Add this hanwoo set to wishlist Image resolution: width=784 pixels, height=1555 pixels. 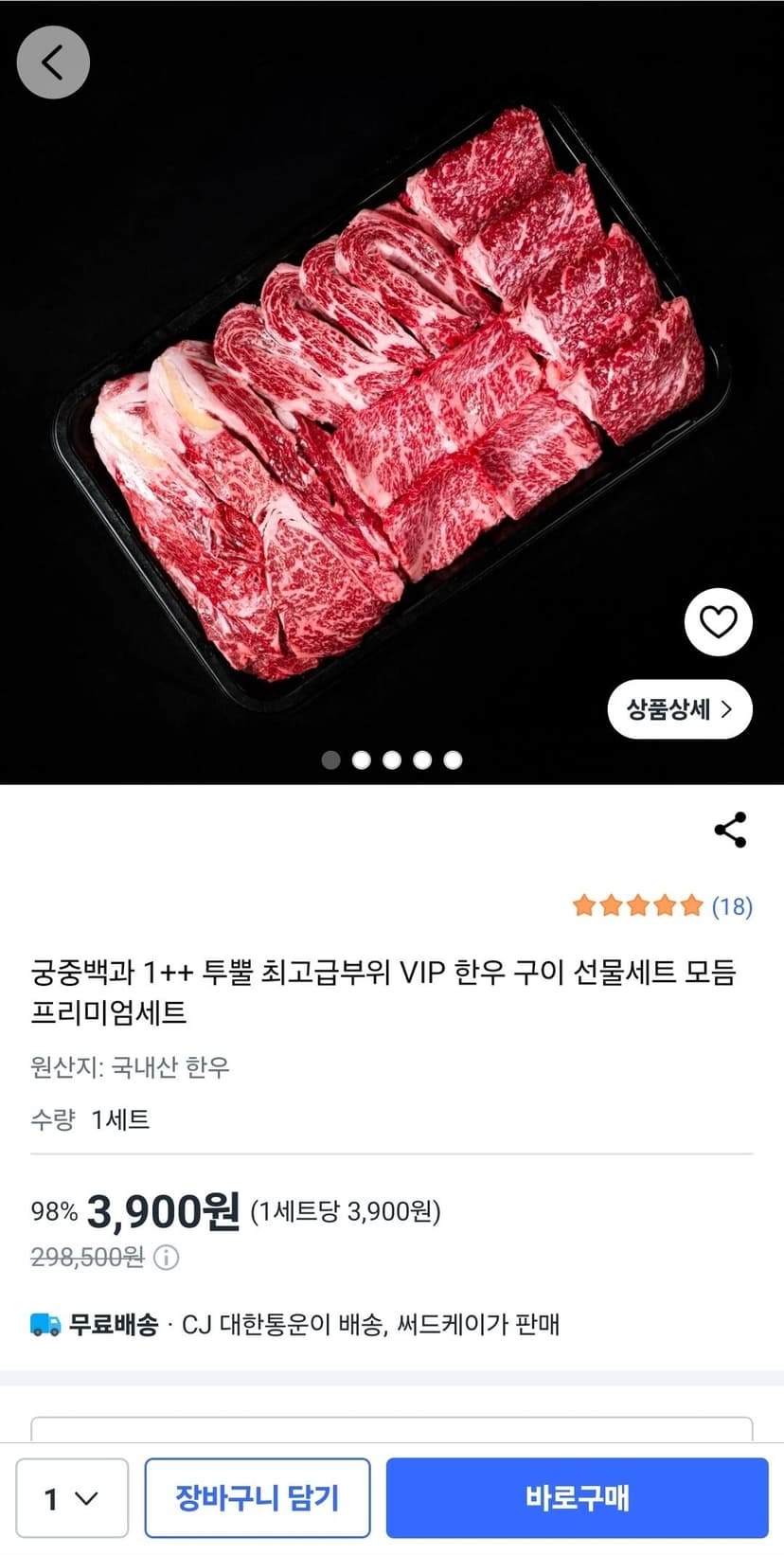[x=718, y=622]
